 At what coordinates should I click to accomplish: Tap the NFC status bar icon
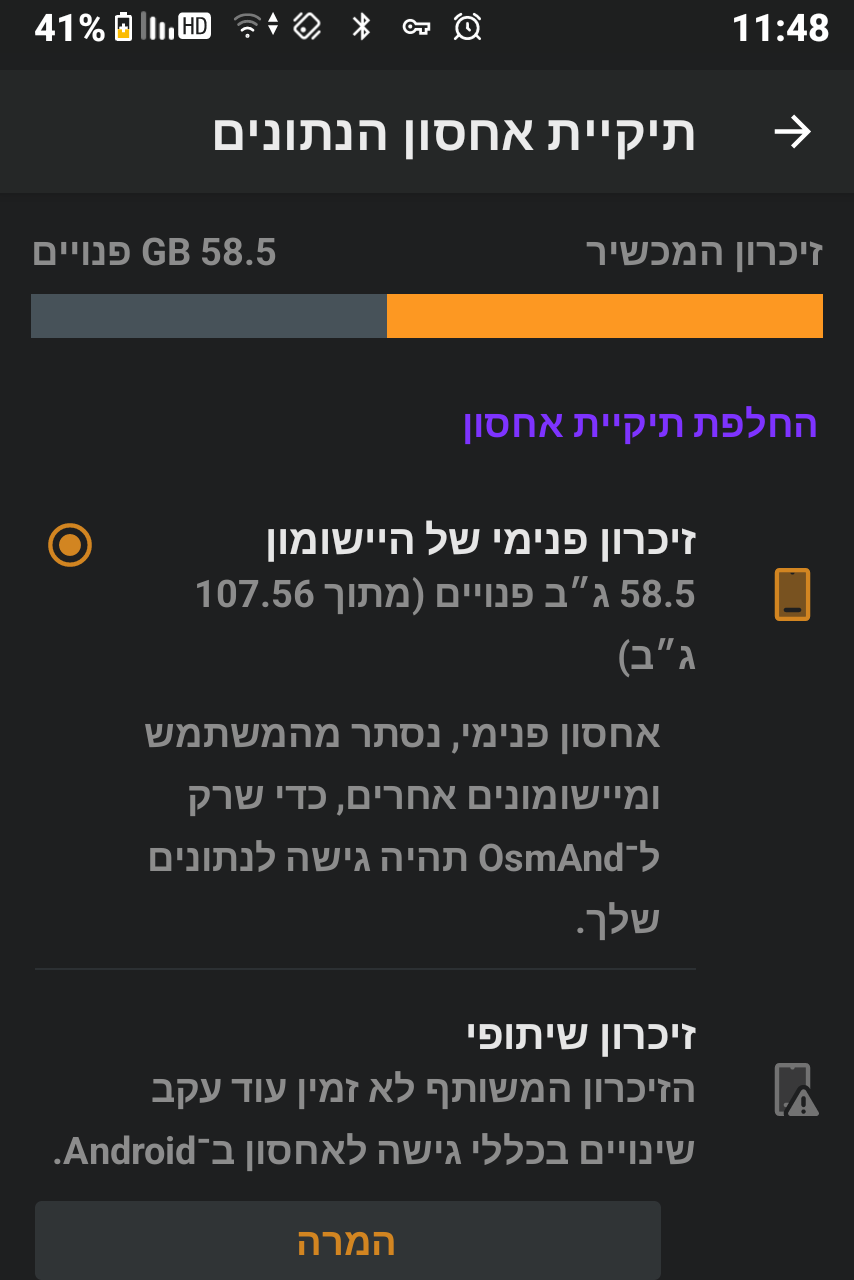coord(307,27)
